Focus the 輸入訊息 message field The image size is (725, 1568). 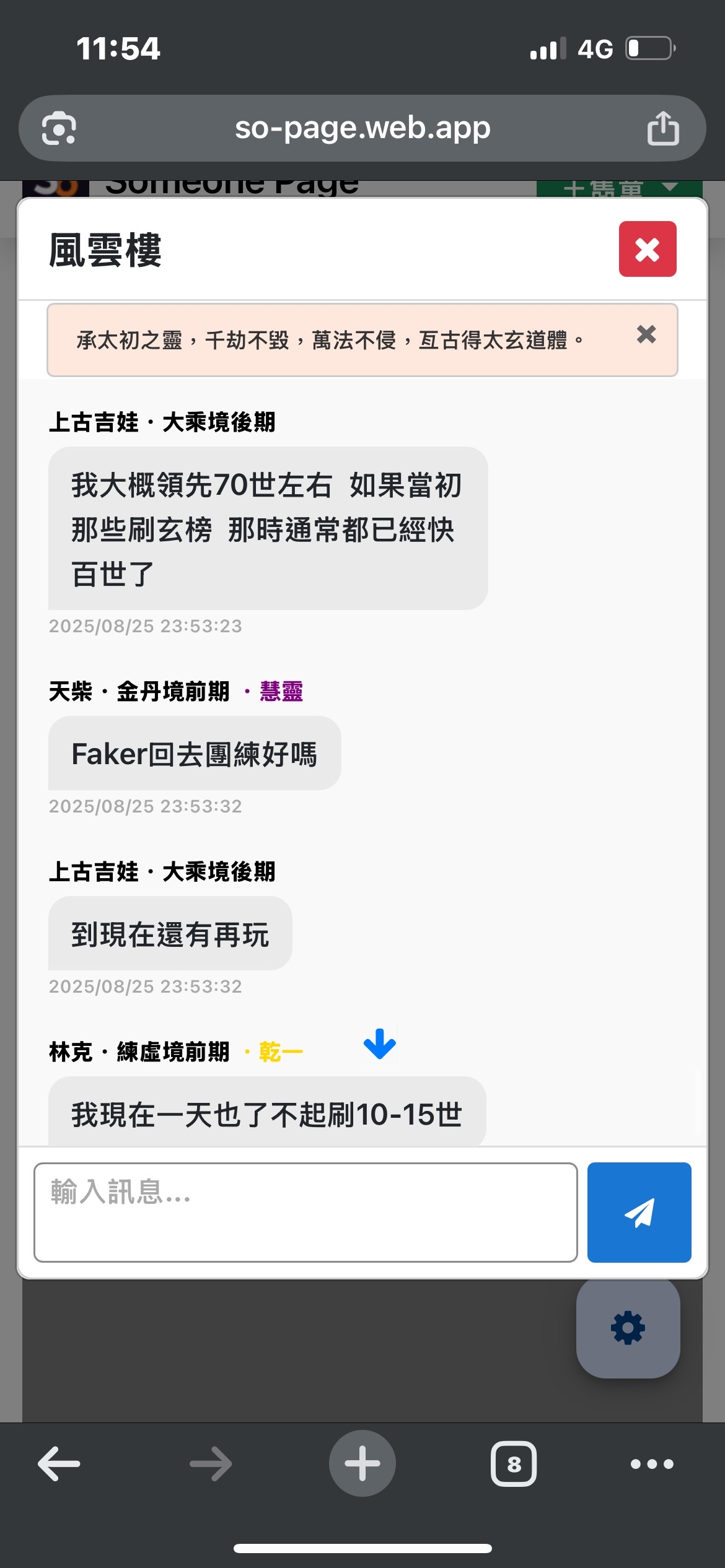305,1212
